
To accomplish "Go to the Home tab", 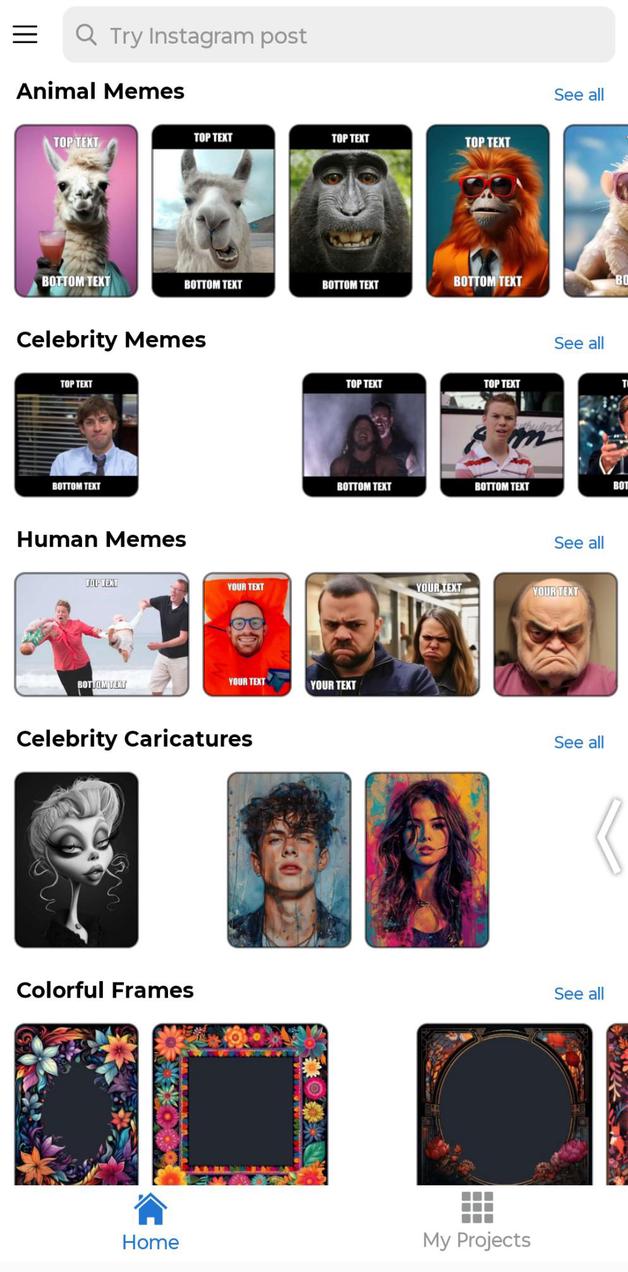I will [150, 1222].
